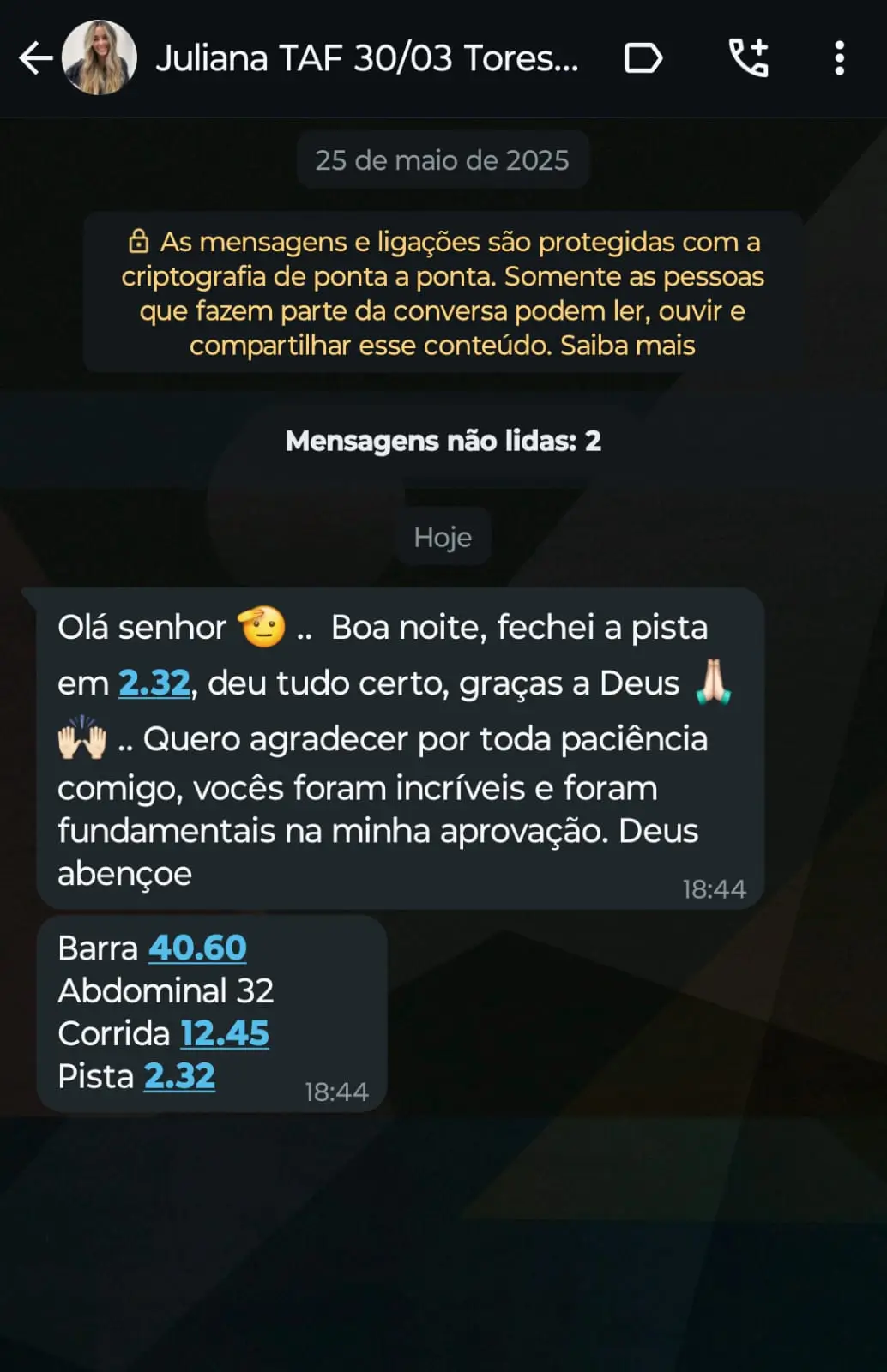Tap the Hoje date divider
Image resolution: width=887 pixels, height=1372 pixels.
tap(443, 537)
